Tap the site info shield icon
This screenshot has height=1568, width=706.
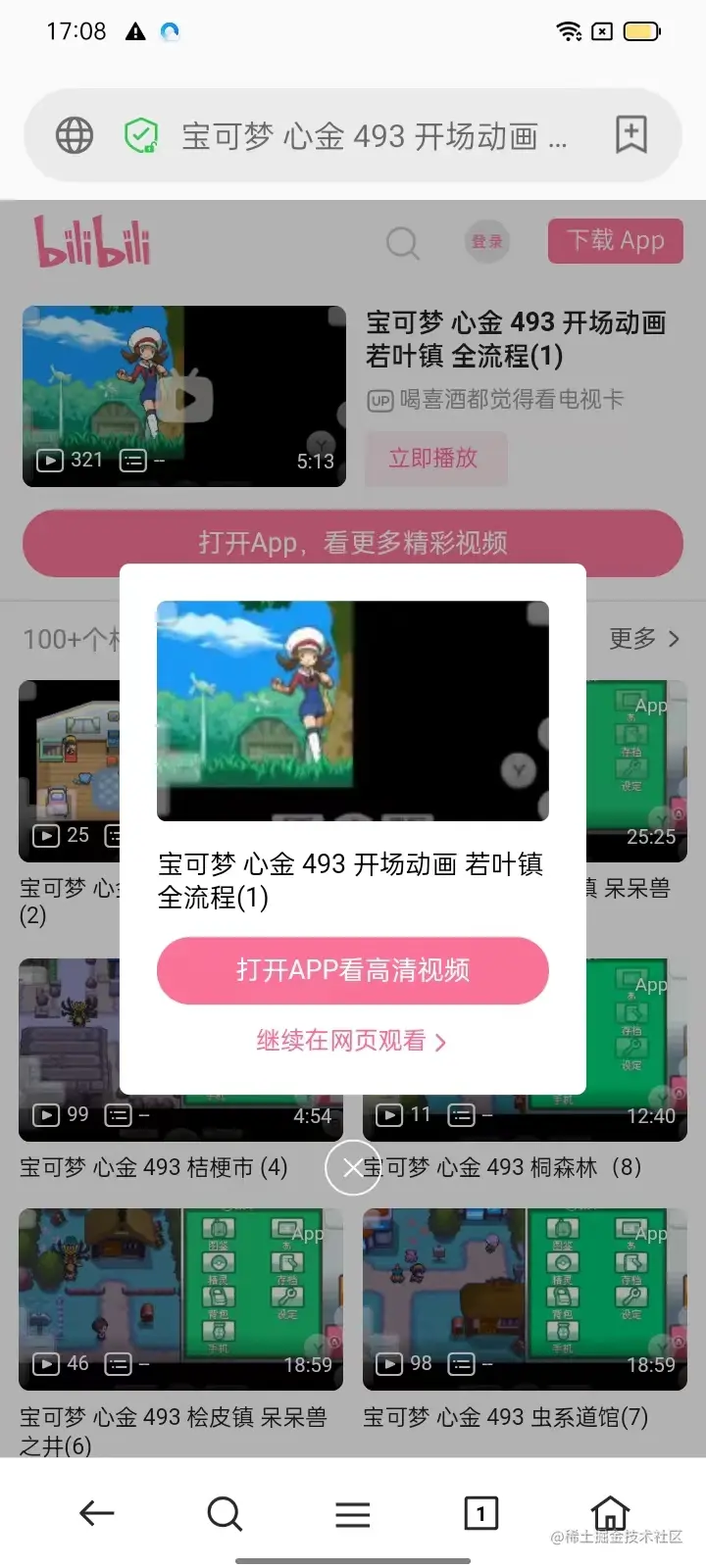[x=141, y=135]
